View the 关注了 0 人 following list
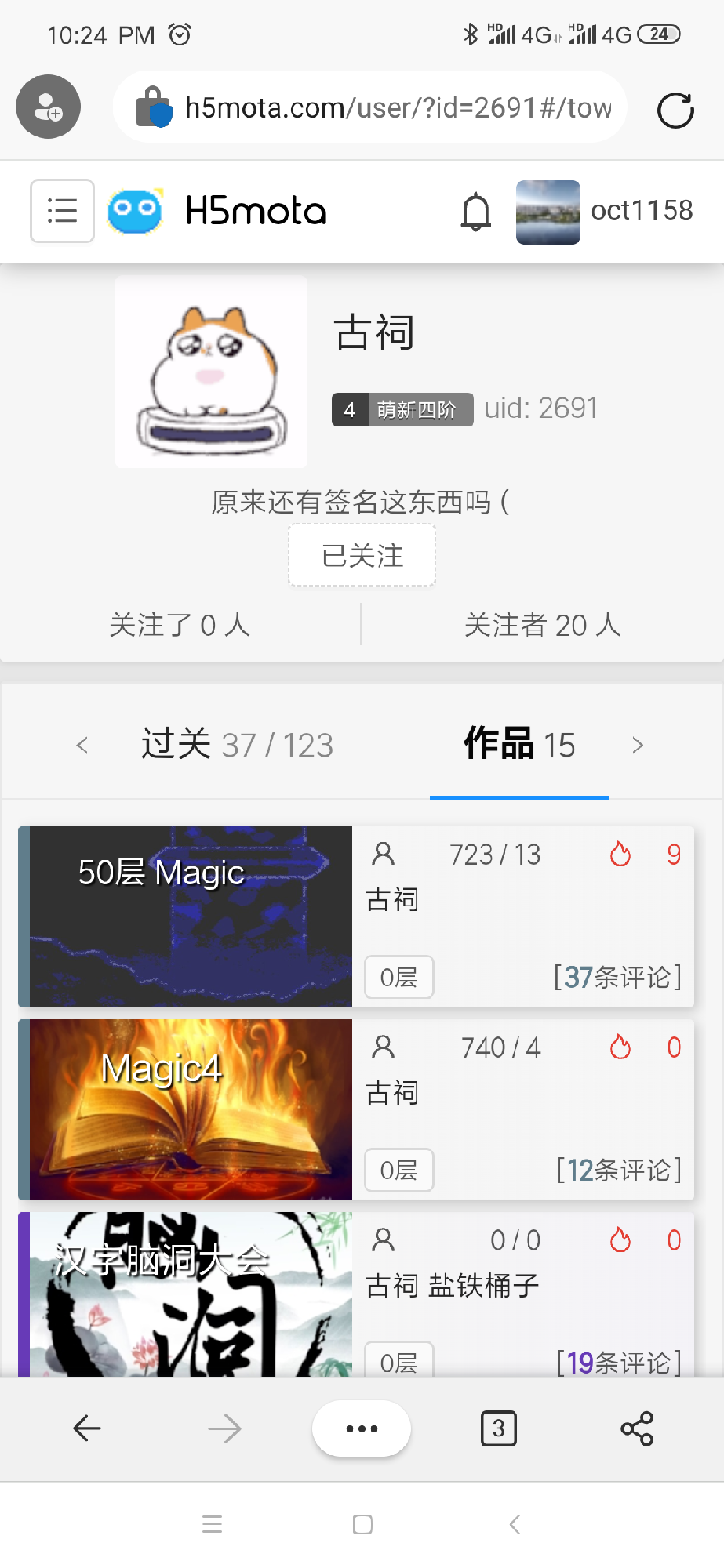 point(180,625)
